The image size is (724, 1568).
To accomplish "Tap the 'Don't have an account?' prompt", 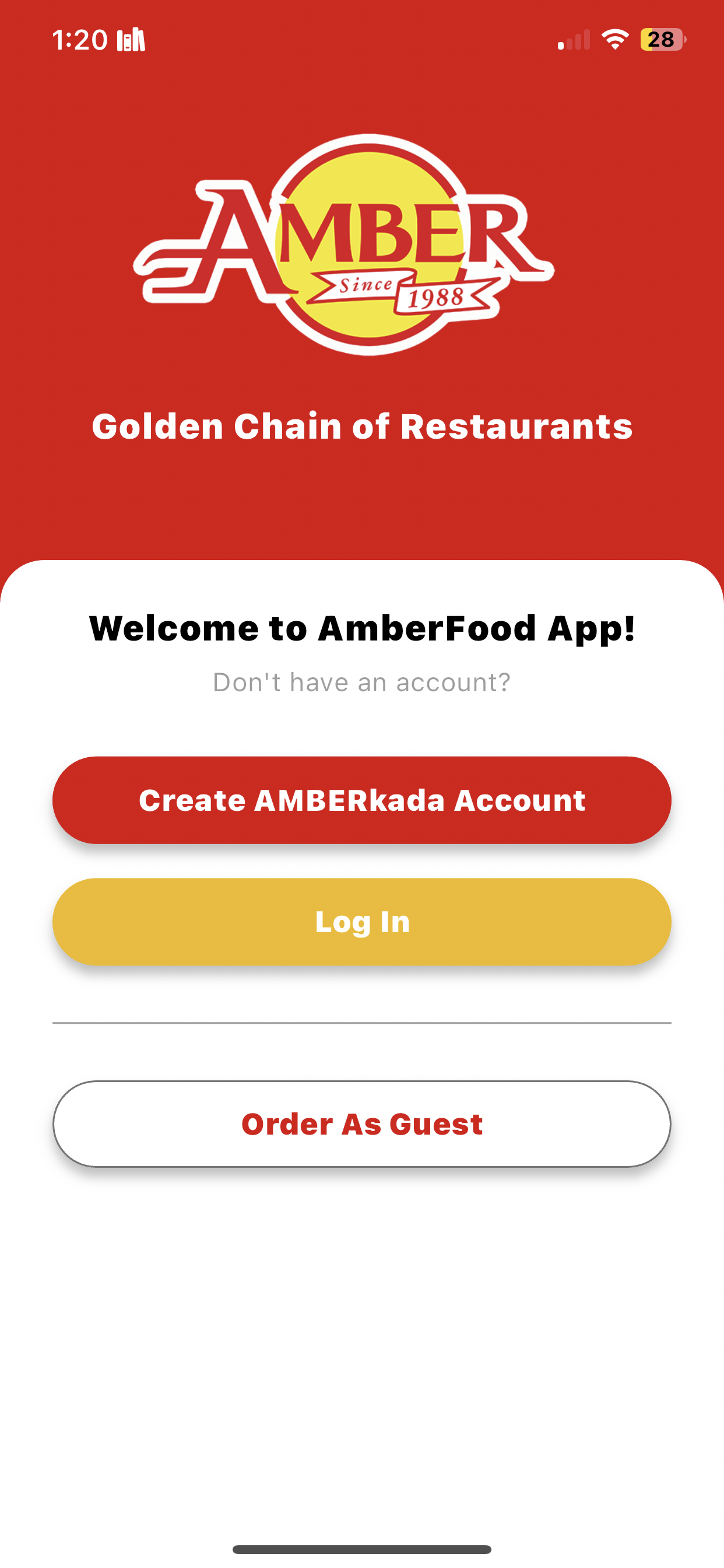I will coord(362,682).
